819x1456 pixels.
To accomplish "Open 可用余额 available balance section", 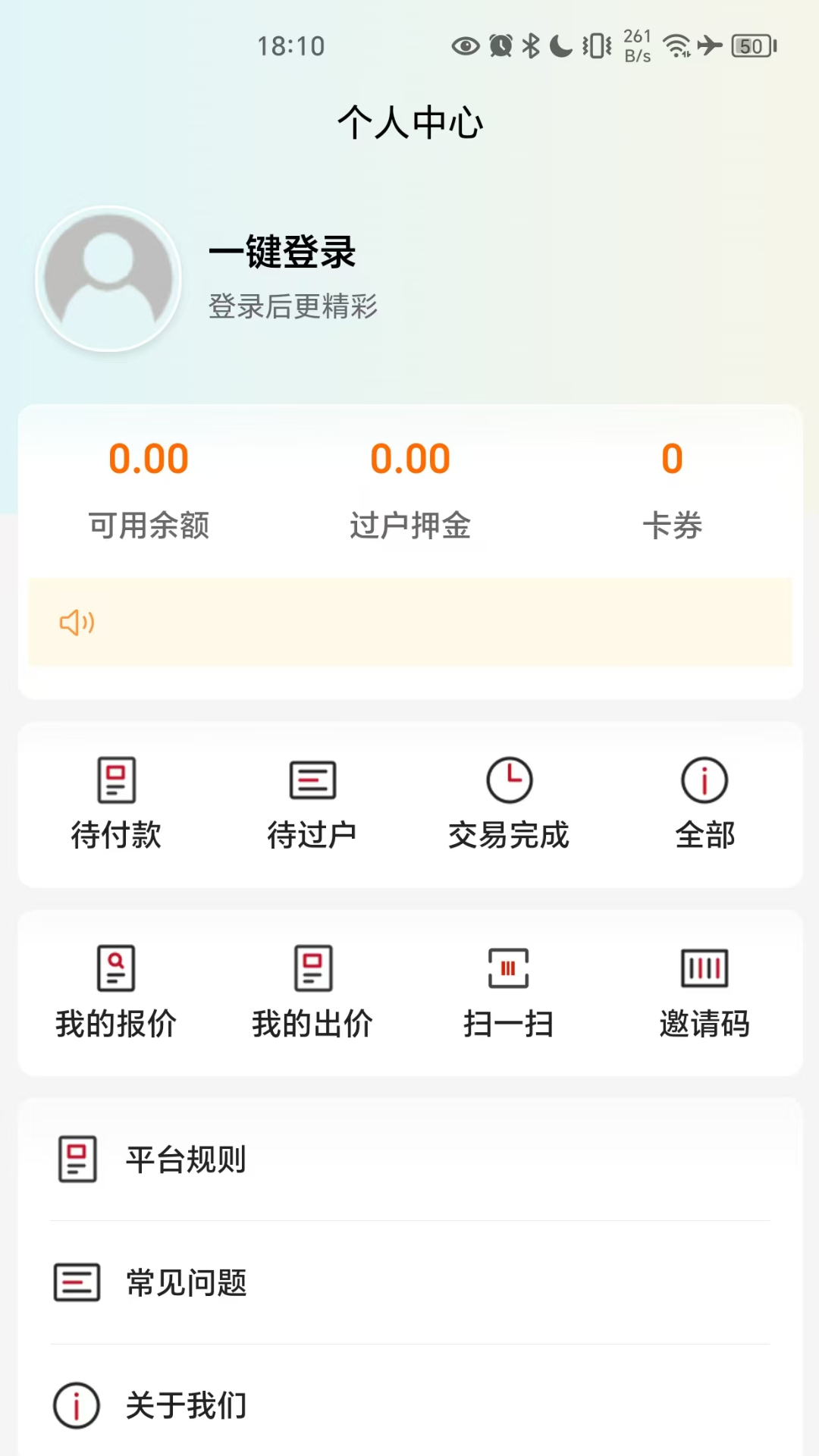I will click(149, 485).
